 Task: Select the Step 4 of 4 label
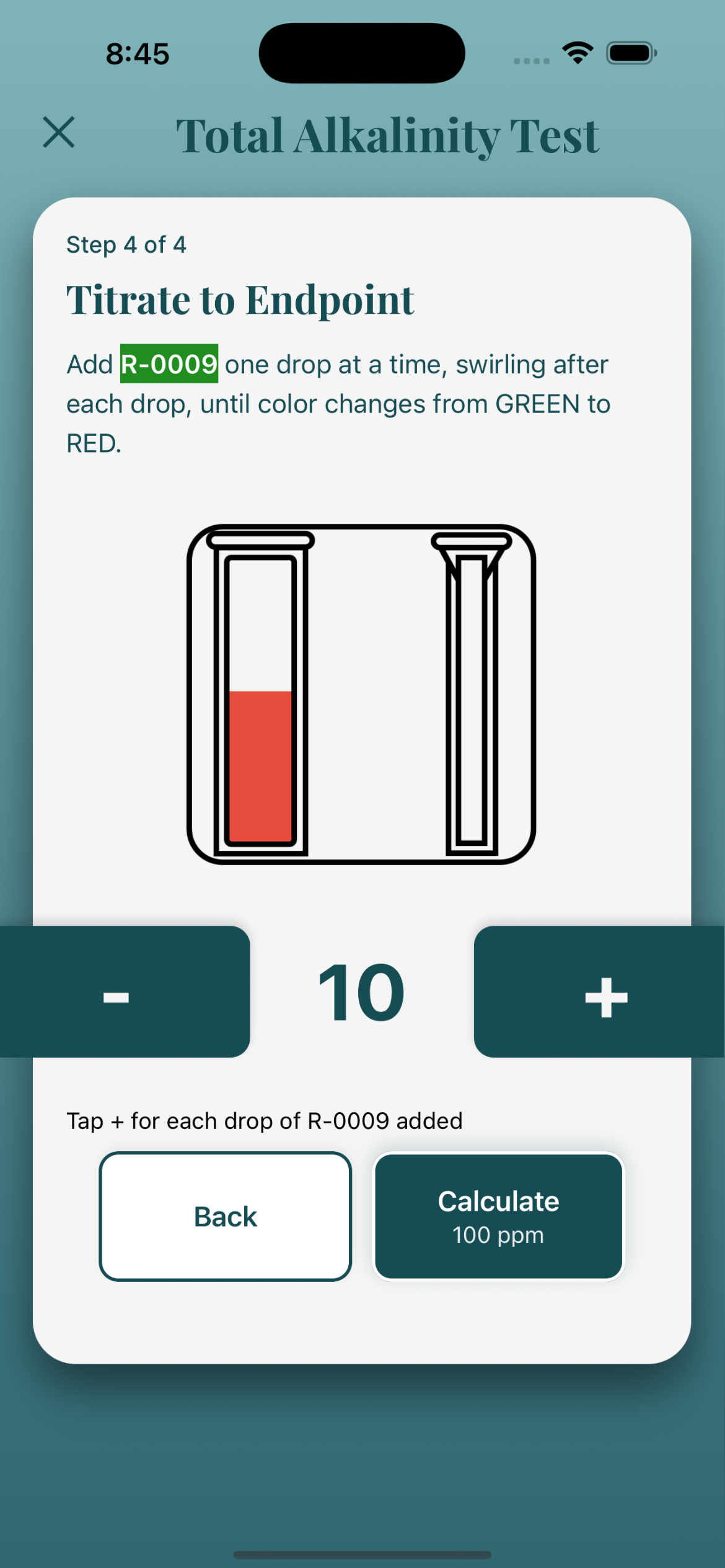pos(126,245)
